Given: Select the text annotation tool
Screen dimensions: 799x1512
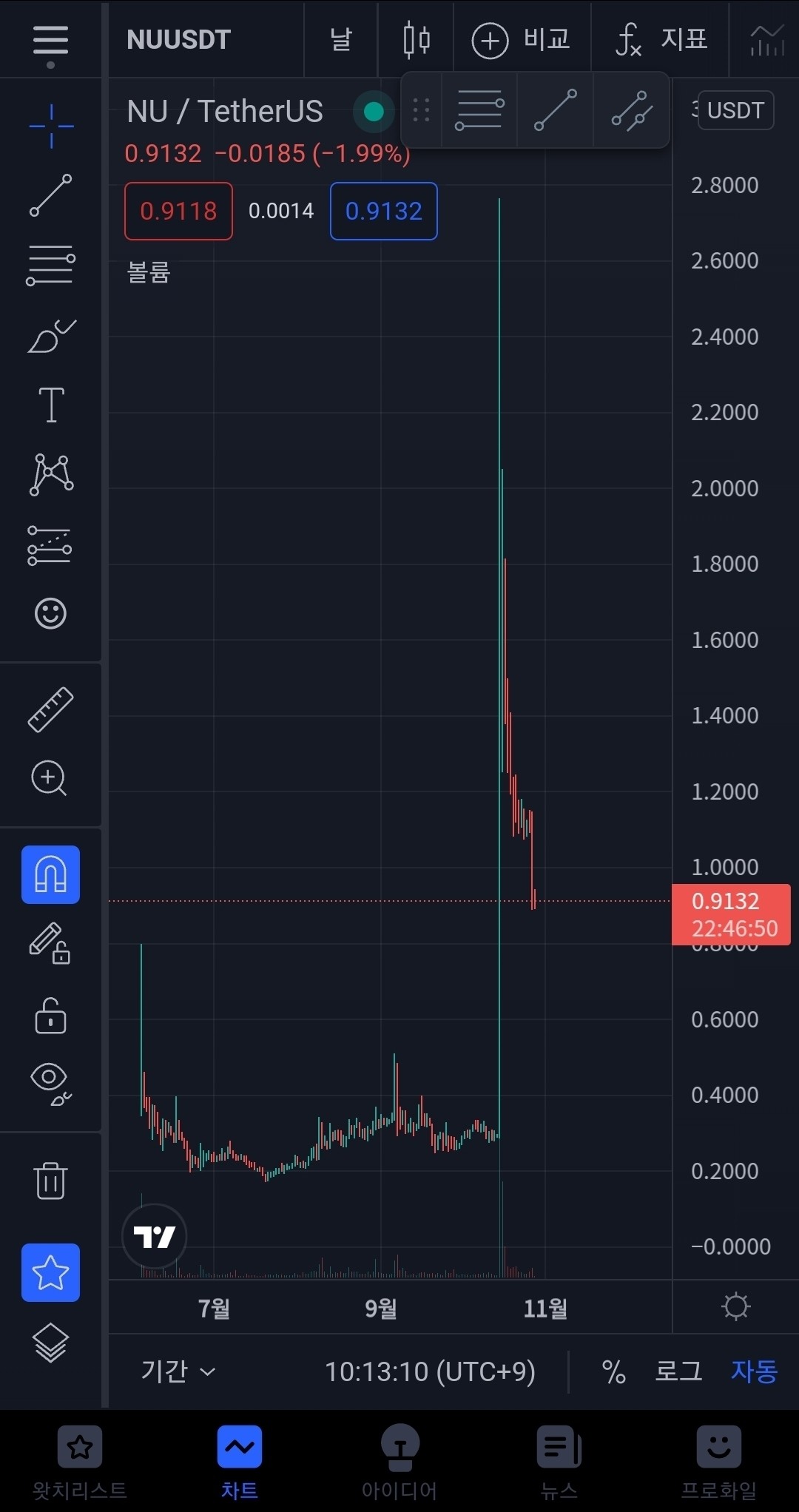Looking at the screenshot, I should (50, 405).
